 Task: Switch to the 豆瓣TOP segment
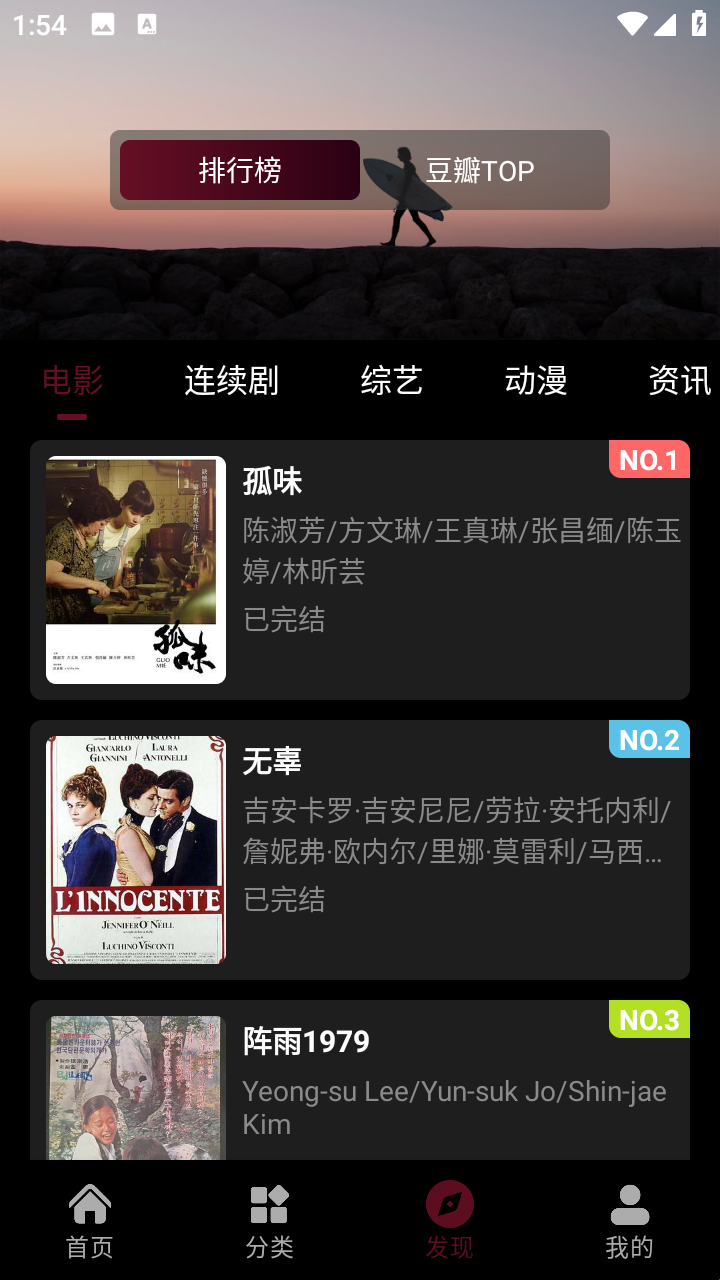point(480,170)
